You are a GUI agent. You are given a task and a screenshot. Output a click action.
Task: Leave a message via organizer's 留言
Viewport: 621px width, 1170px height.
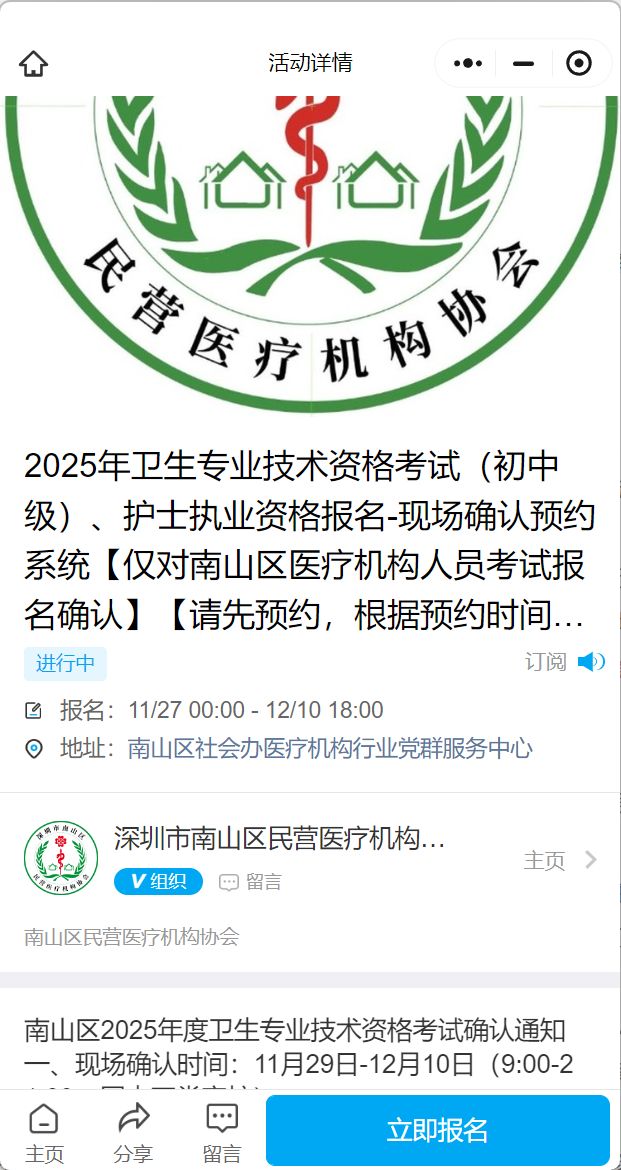[251, 882]
